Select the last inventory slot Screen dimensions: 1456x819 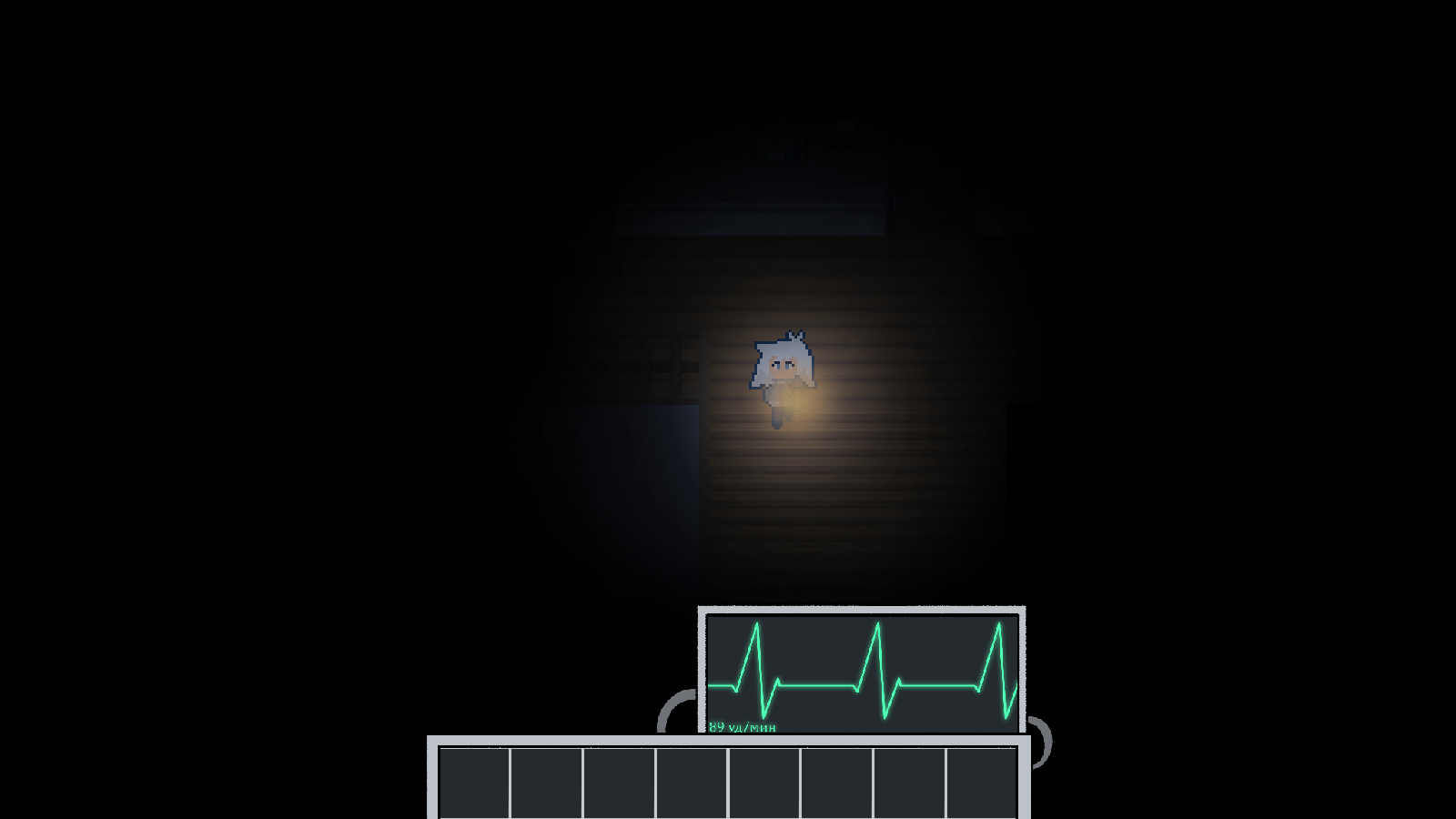click(x=982, y=783)
